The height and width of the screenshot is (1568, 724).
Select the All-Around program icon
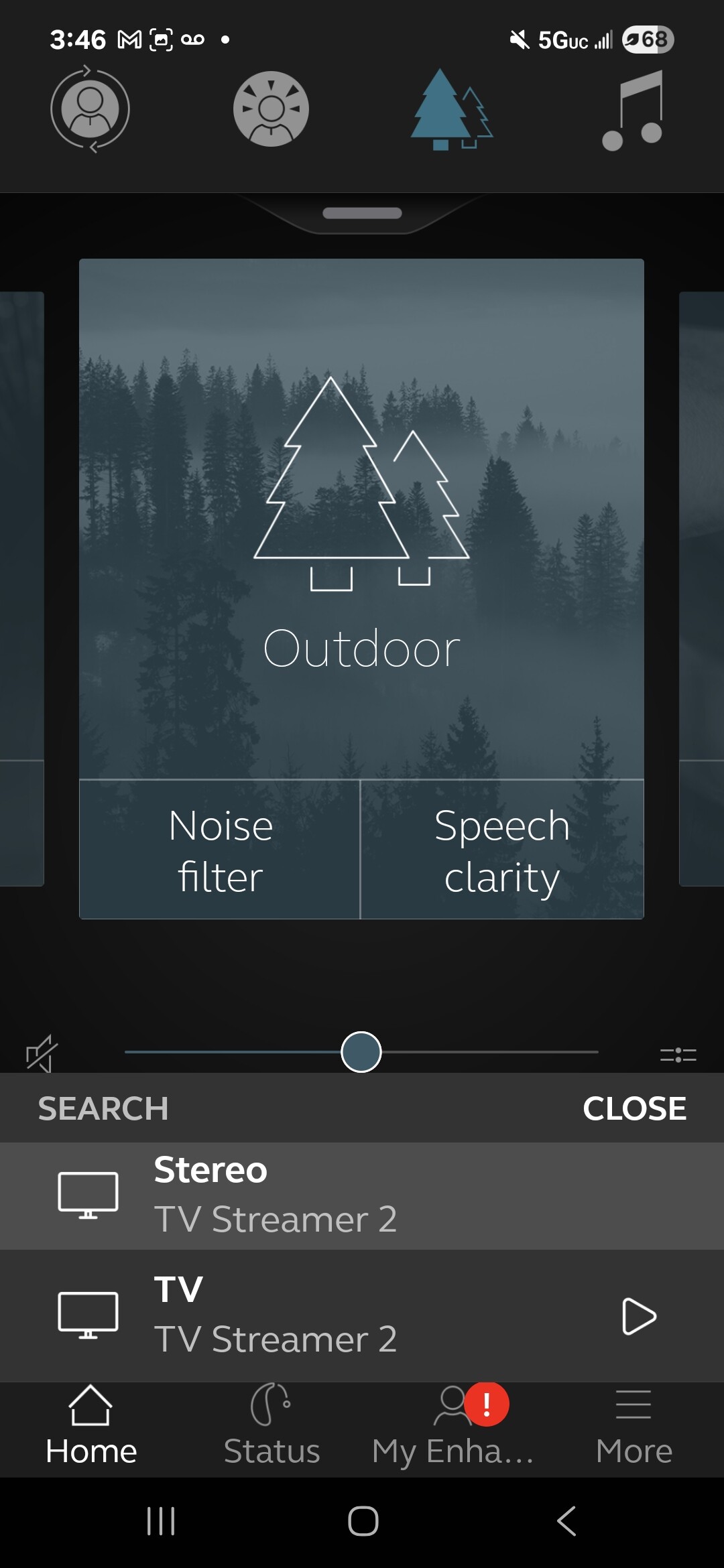90,109
